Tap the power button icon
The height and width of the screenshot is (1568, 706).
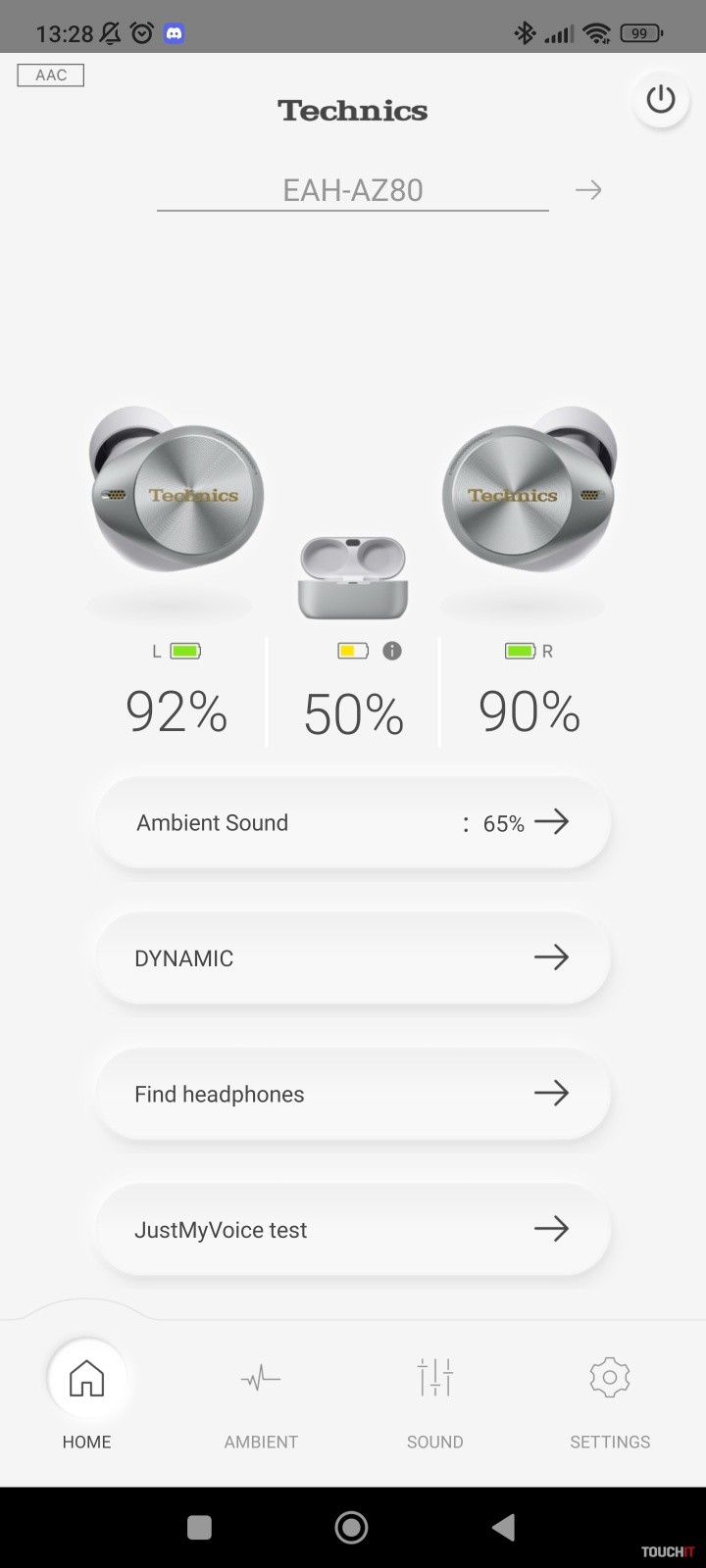(660, 99)
